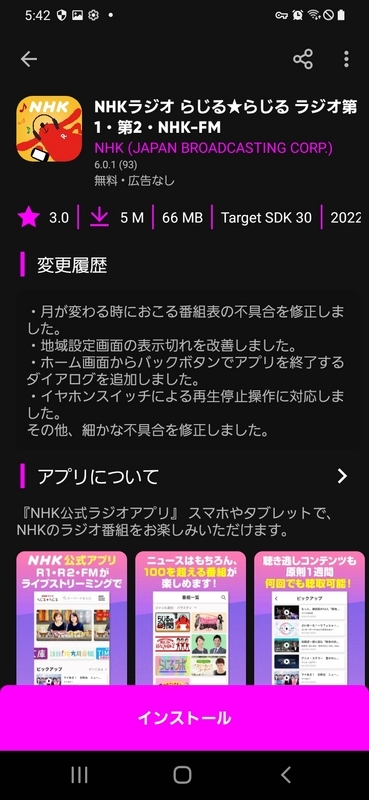
Task: Tap the インストール button
Action: (184, 718)
